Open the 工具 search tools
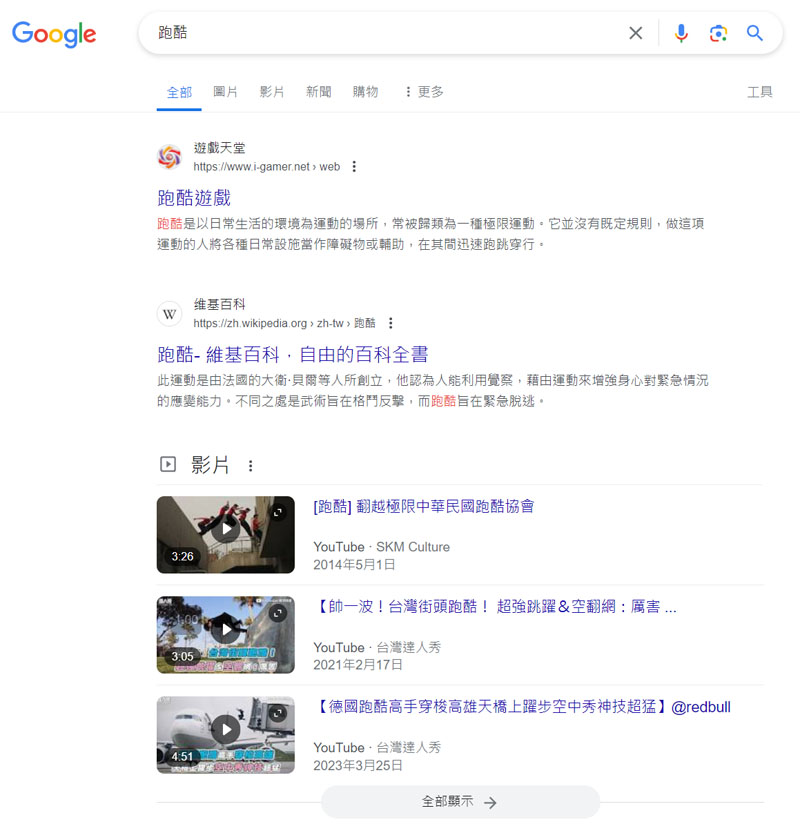Screen dimensions: 800x833 tap(760, 92)
